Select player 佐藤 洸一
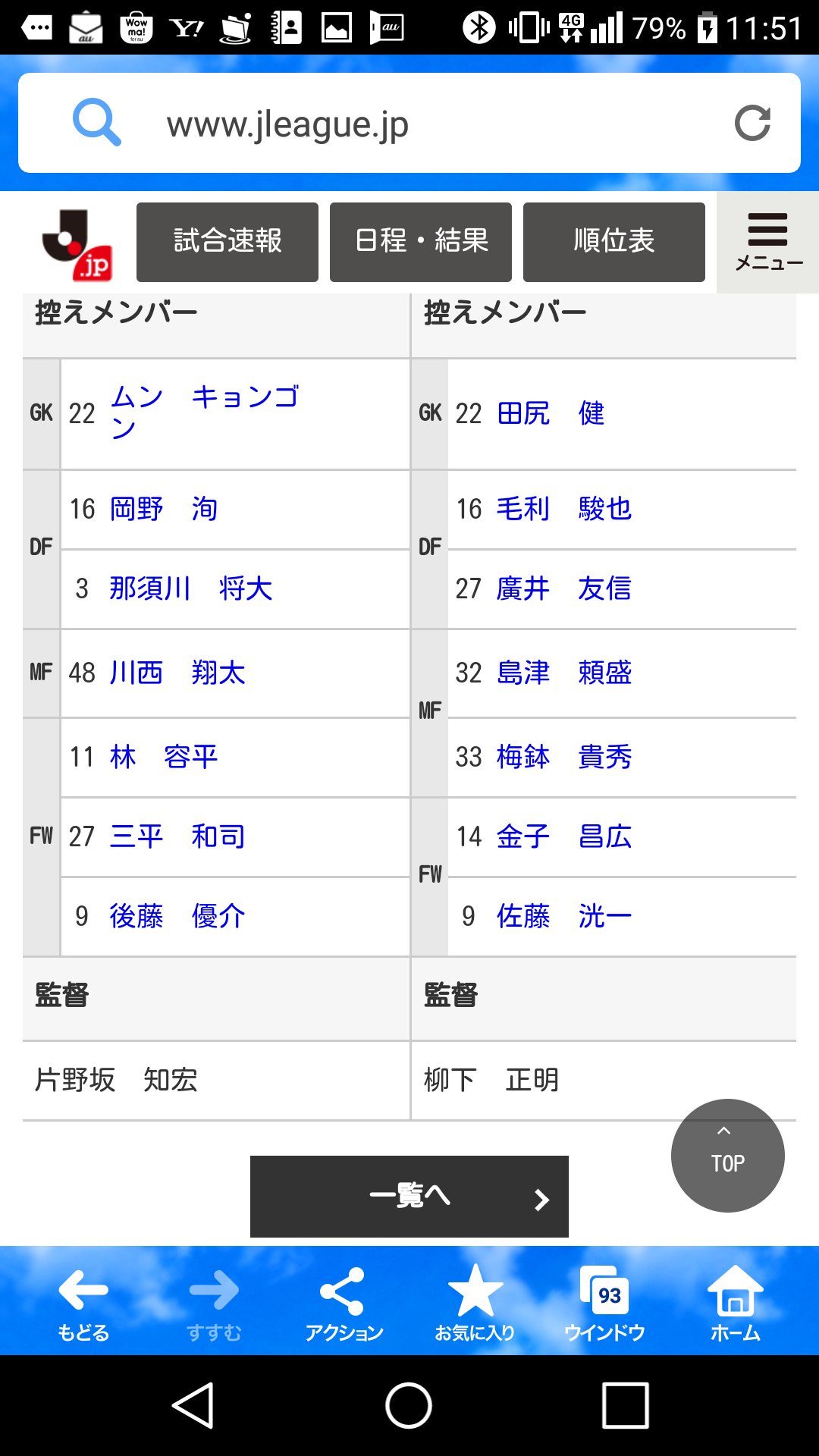The image size is (819, 1456). coord(564,916)
